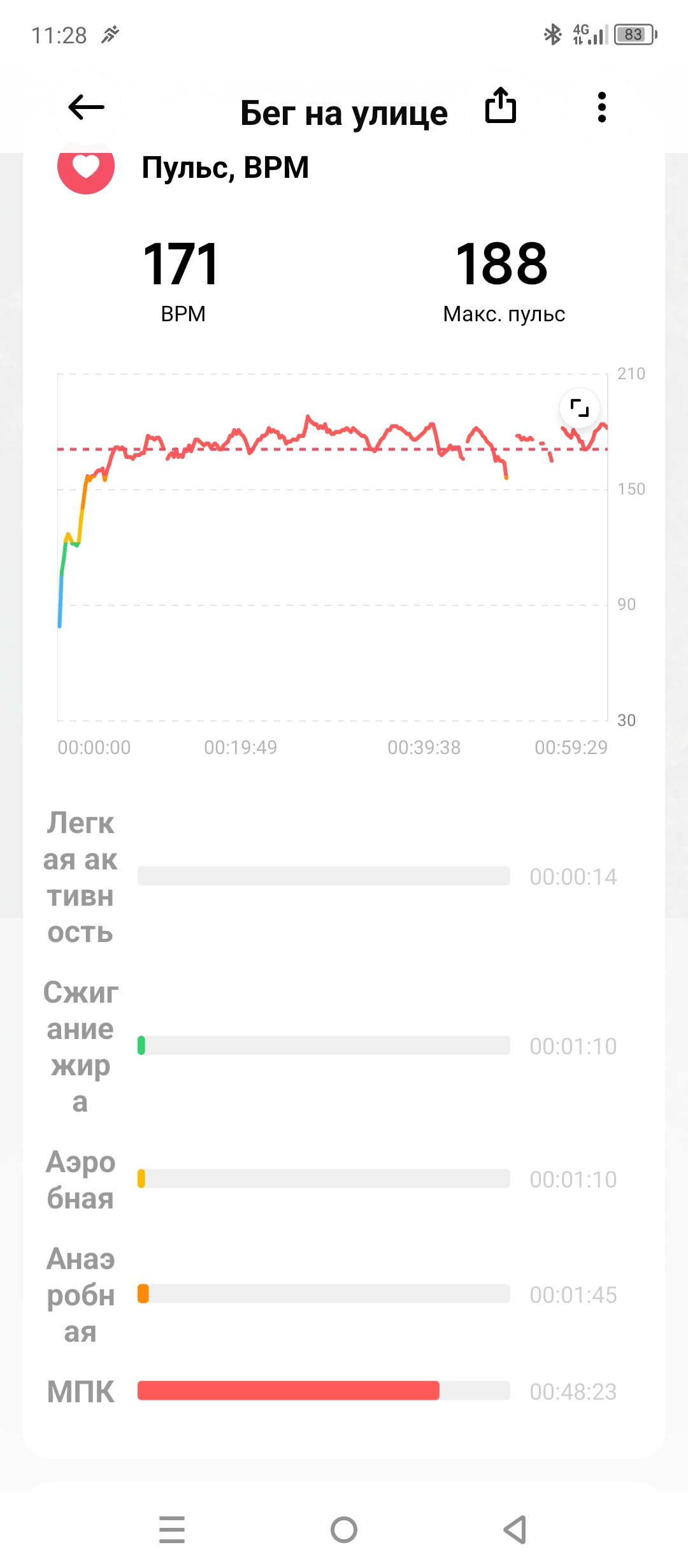Tap the system home button
688x1568 pixels.
[344, 1529]
